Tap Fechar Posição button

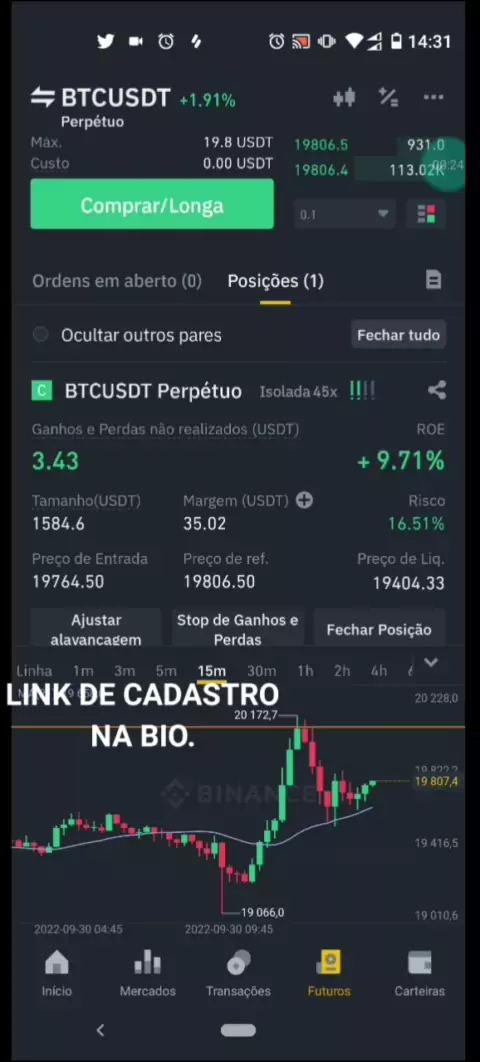click(x=379, y=629)
